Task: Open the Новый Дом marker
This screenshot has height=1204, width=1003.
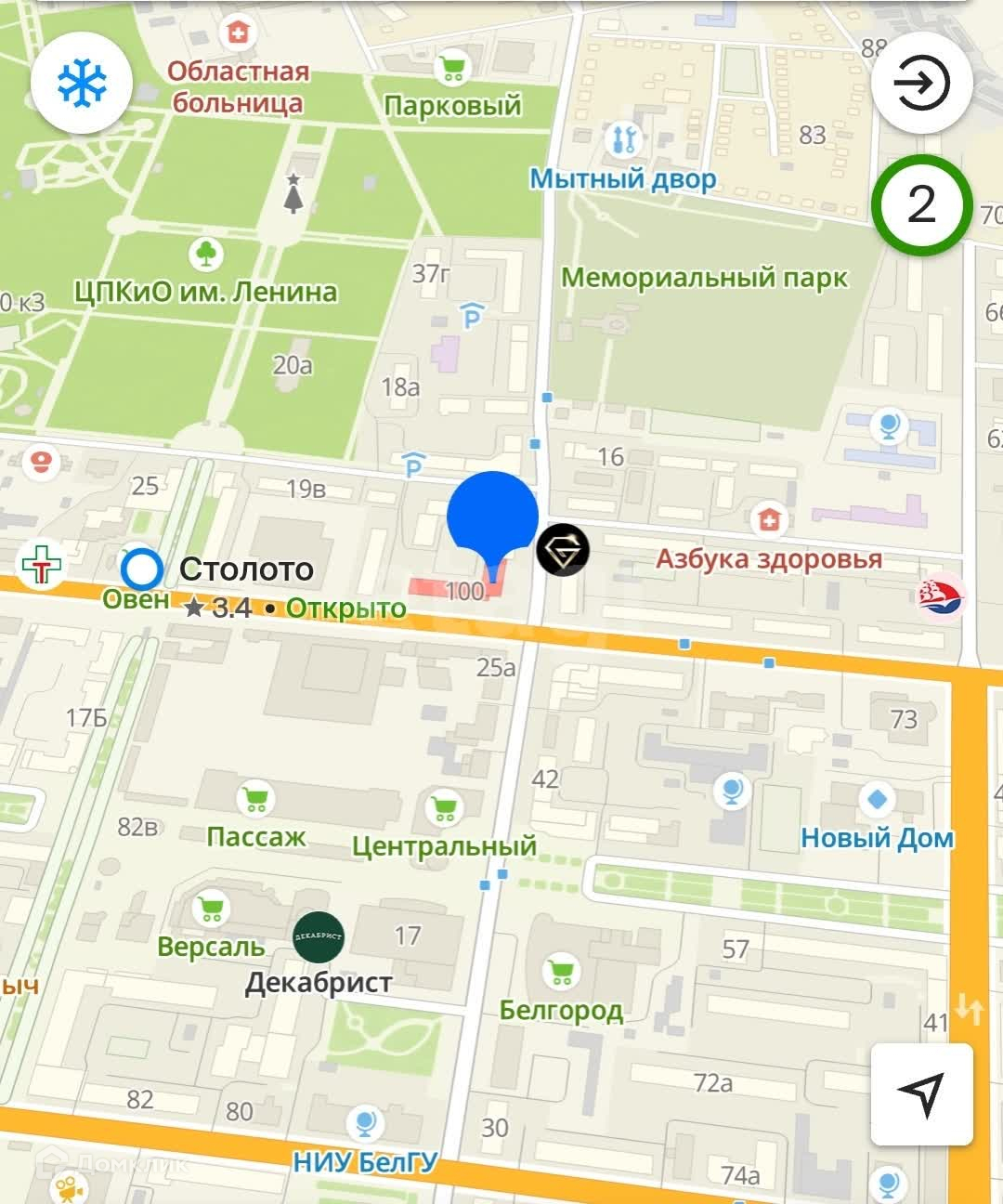Action: (877, 799)
